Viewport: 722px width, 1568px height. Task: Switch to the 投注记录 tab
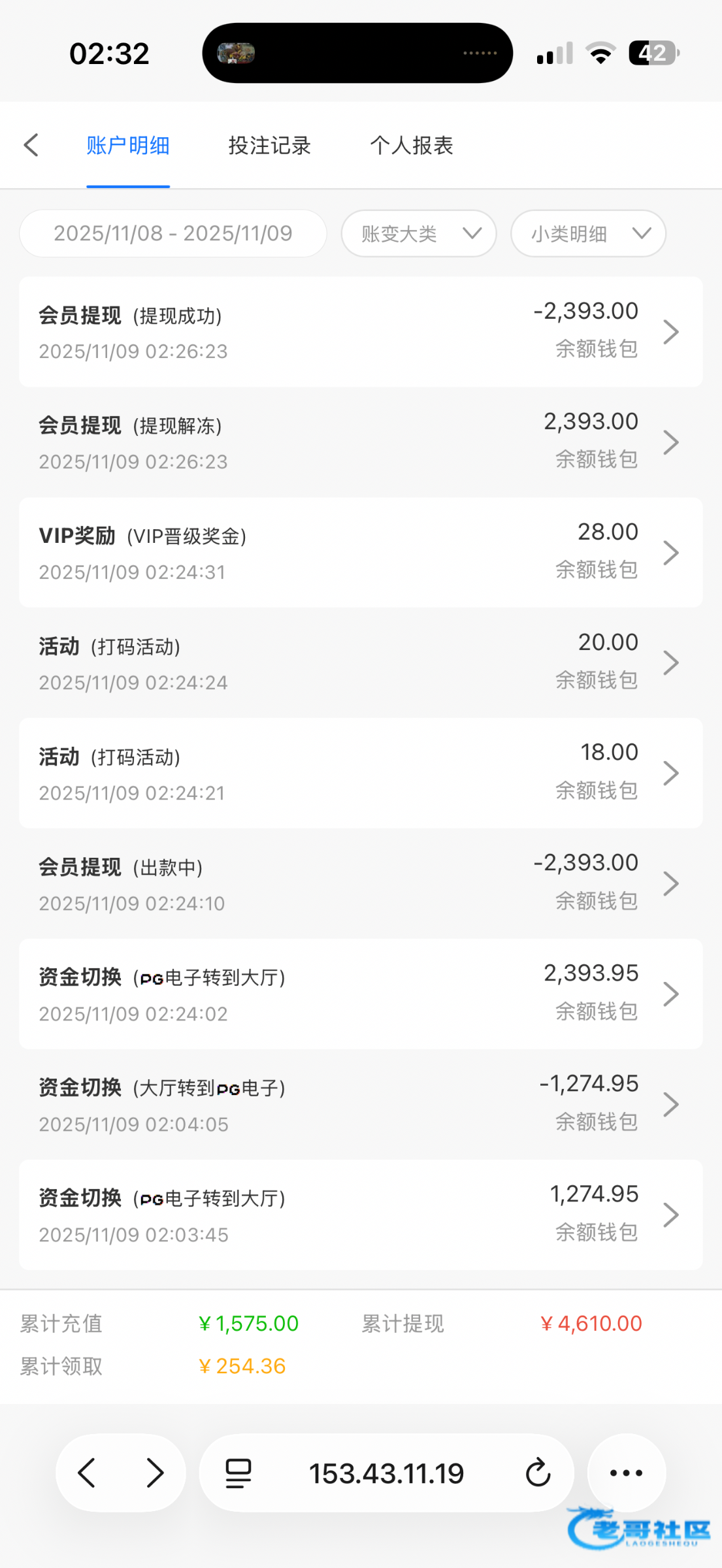(269, 145)
